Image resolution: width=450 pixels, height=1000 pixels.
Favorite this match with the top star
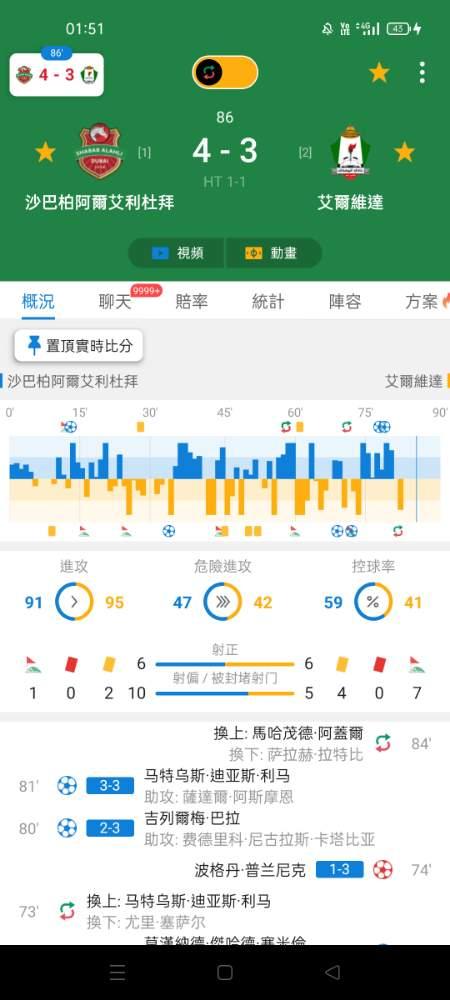click(379, 73)
